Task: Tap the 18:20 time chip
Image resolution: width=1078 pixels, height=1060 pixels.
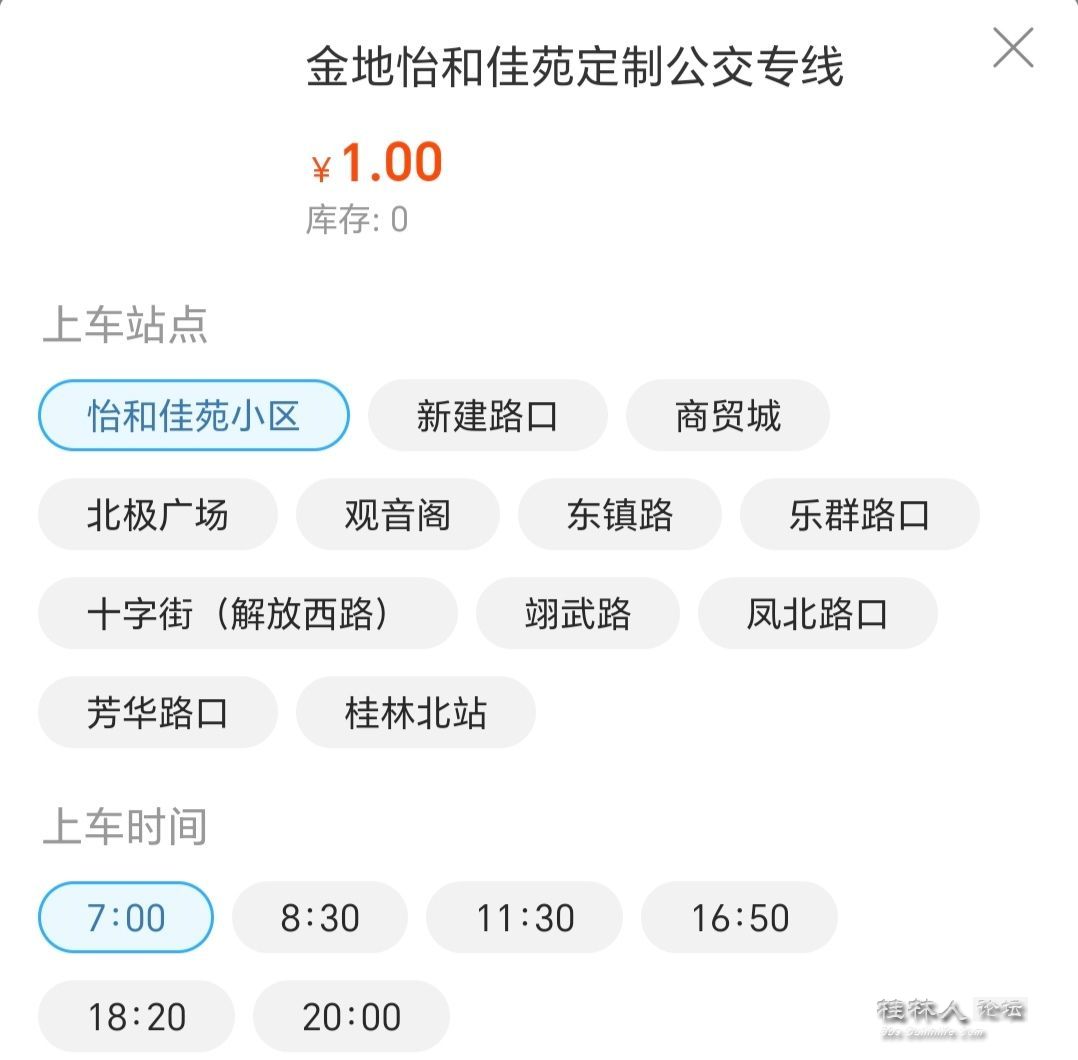Action: [136, 1016]
